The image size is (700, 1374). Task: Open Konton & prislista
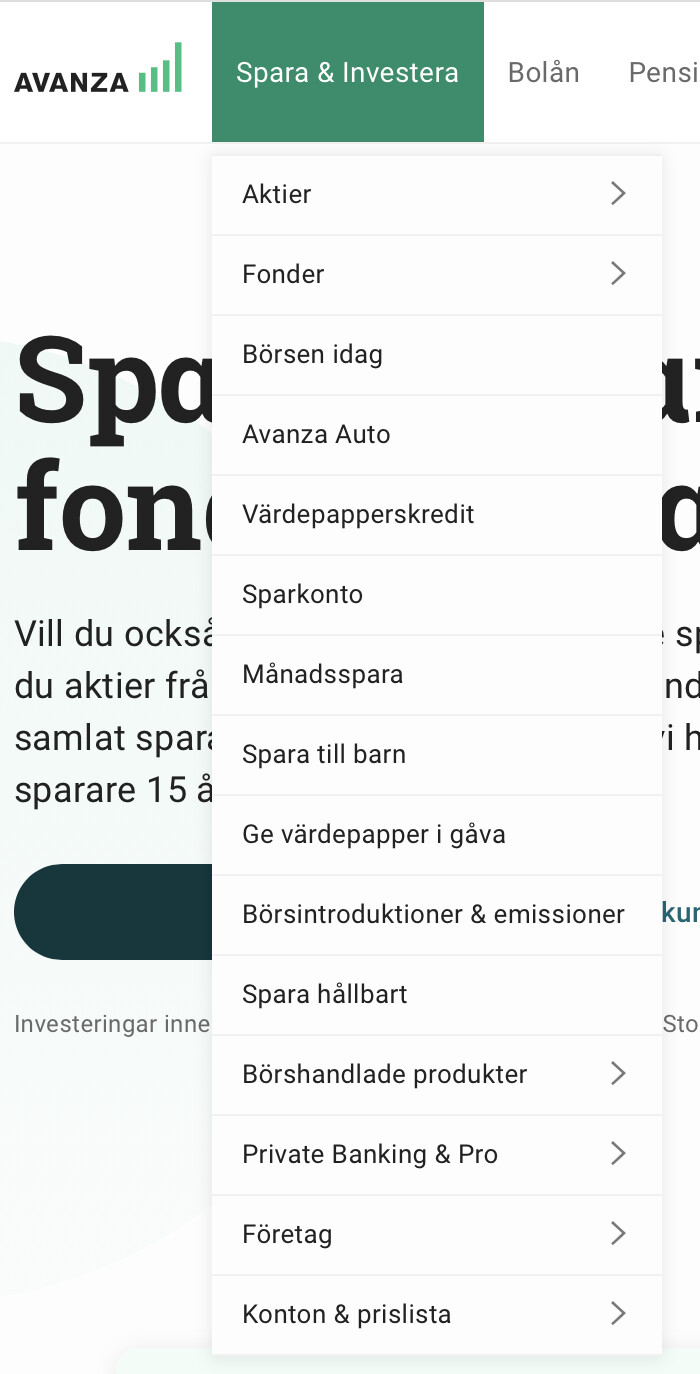pos(436,1314)
